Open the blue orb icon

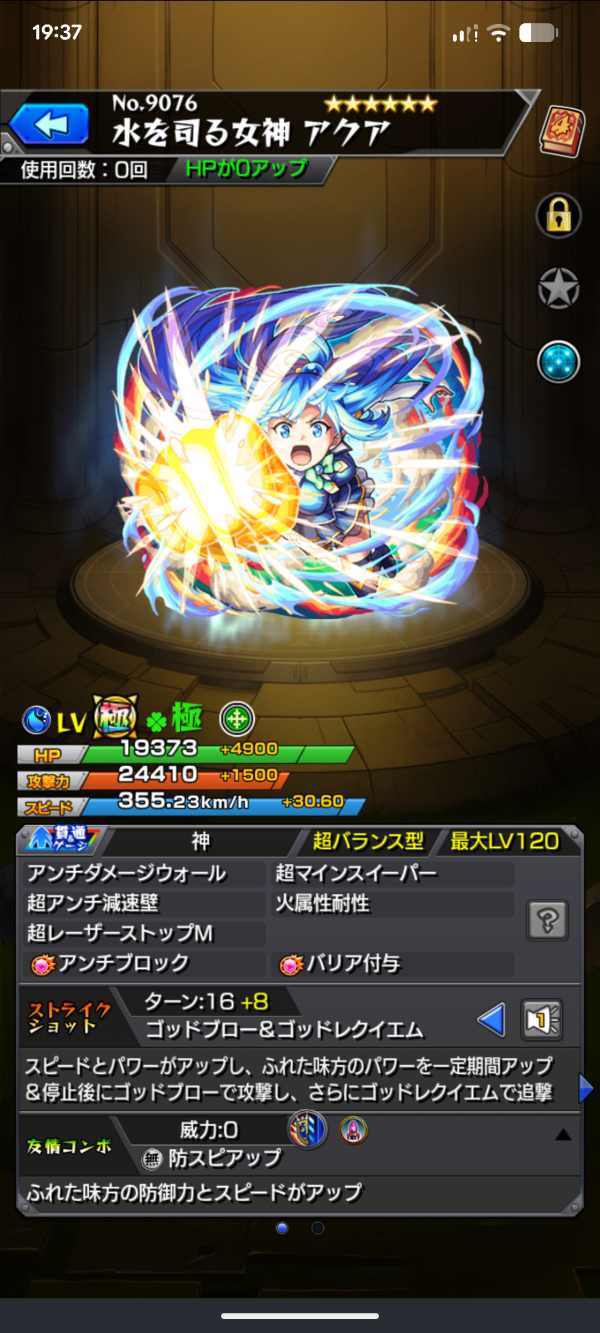pos(558,361)
